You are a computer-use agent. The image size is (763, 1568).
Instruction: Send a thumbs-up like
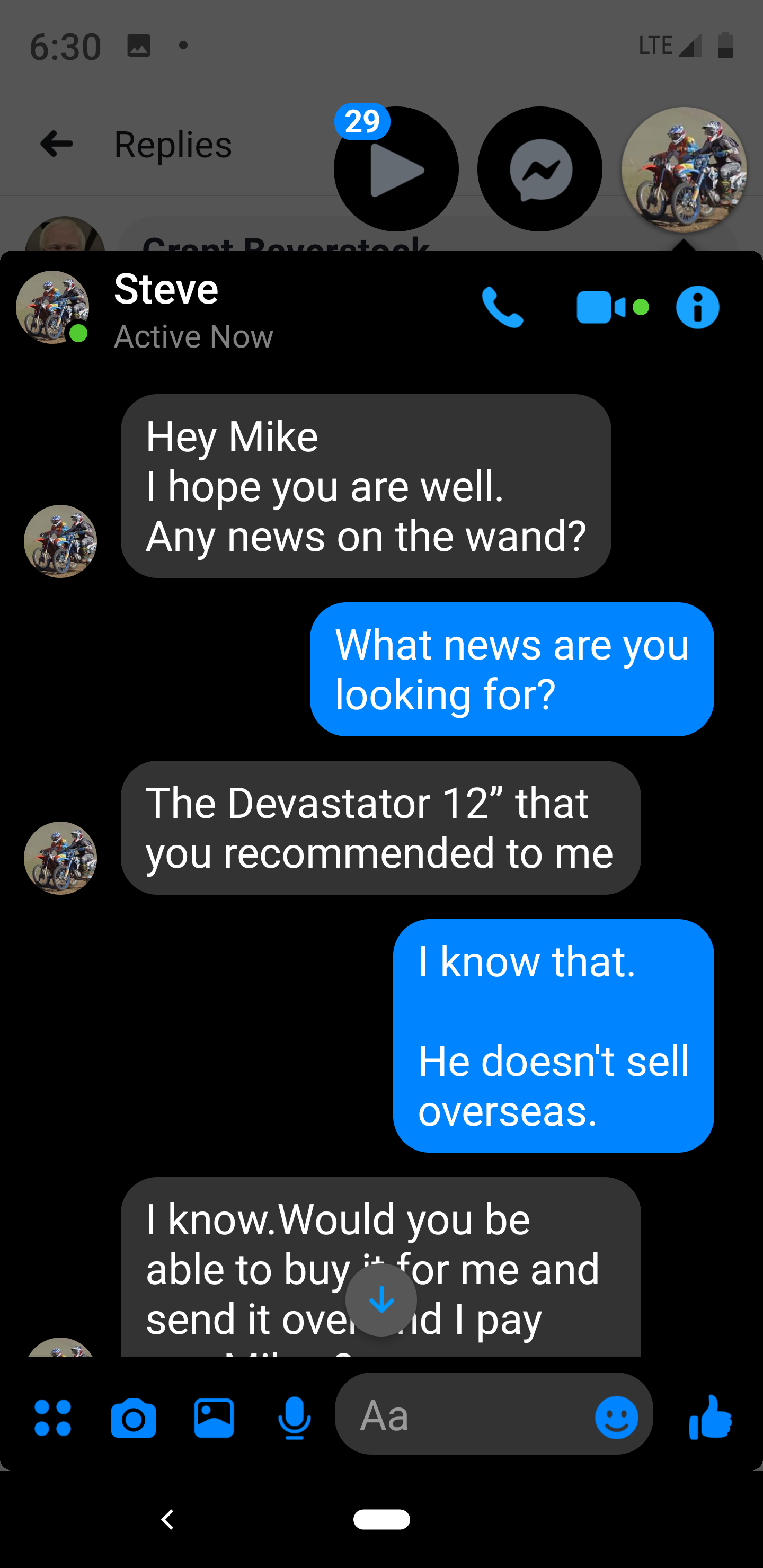(x=710, y=1417)
